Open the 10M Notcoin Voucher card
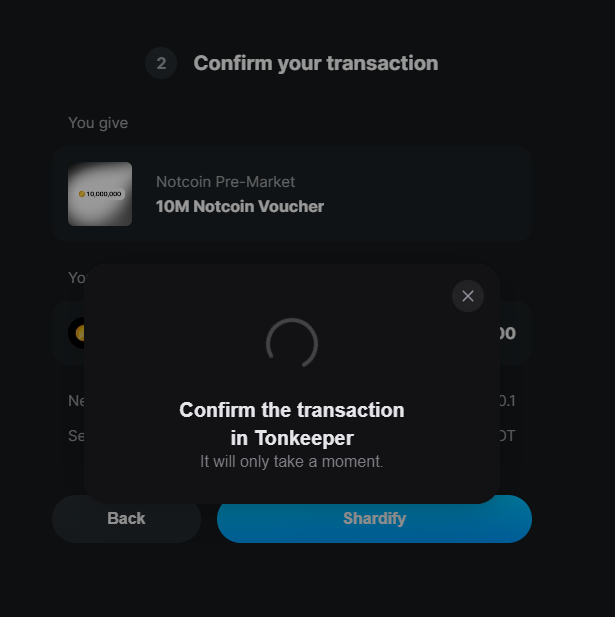 291,194
